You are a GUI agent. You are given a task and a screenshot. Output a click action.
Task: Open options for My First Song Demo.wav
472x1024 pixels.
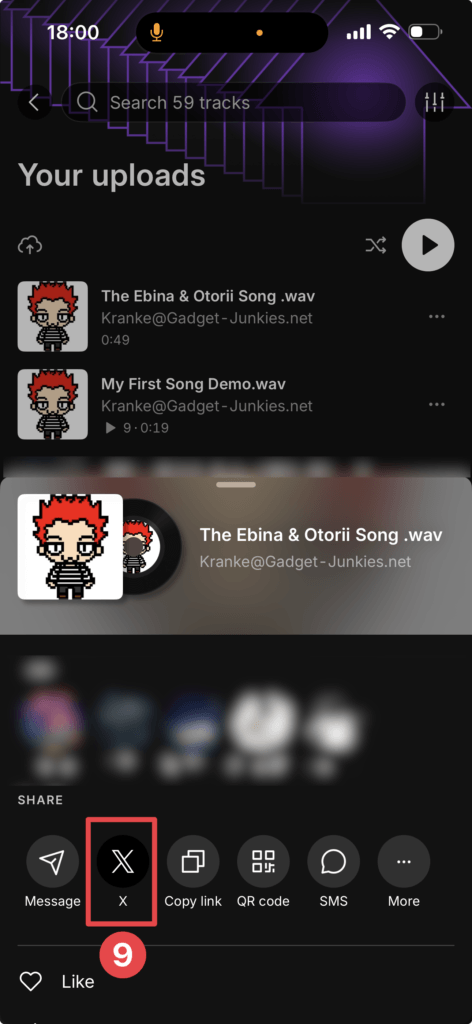point(437,404)
